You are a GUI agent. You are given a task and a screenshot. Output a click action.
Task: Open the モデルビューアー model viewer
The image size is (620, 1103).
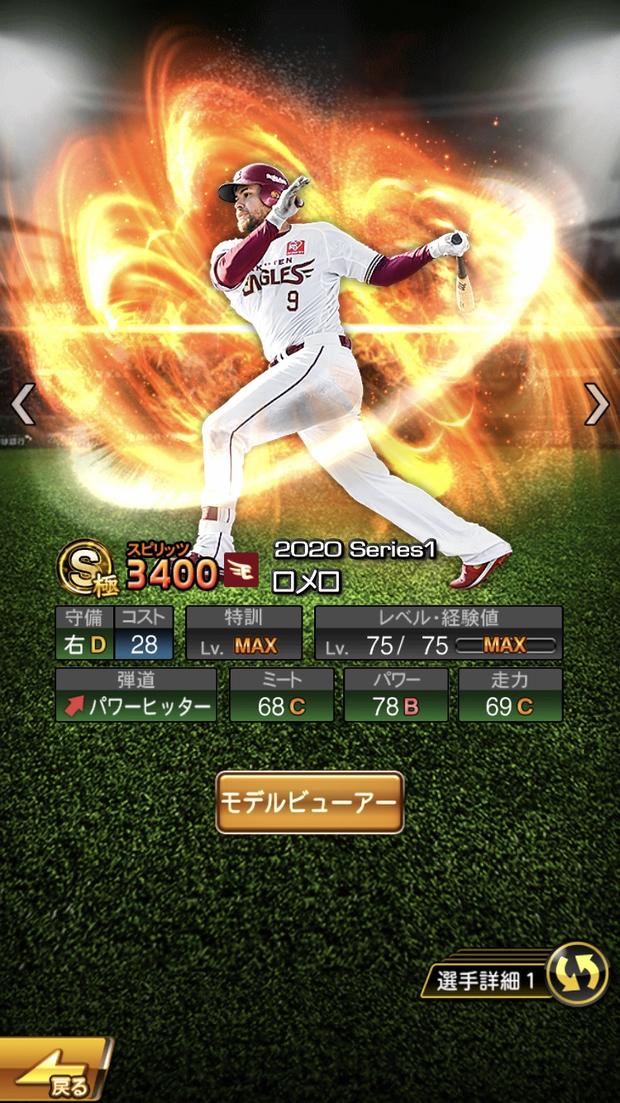click(309, 802)
